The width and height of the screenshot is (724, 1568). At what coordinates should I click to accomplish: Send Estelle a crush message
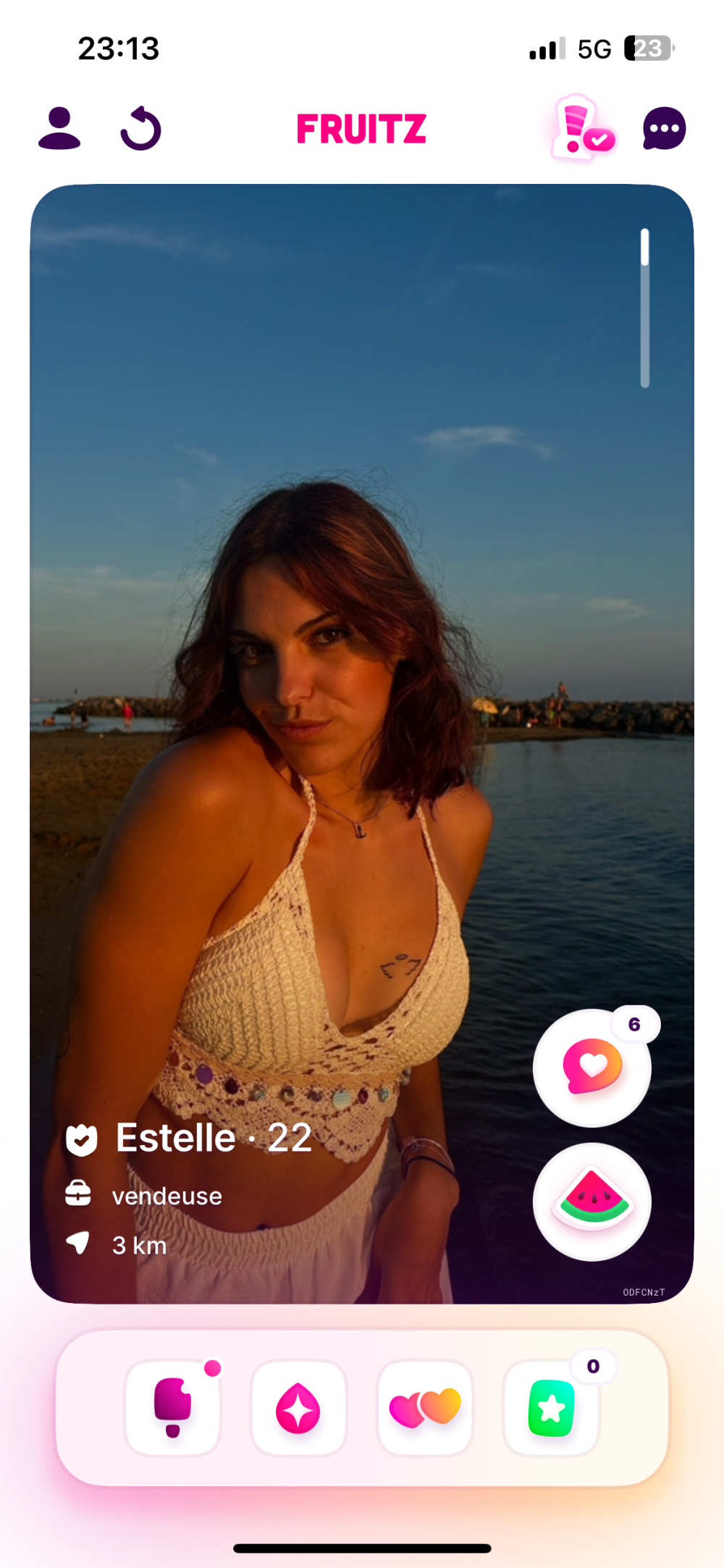coord(592,1068)
